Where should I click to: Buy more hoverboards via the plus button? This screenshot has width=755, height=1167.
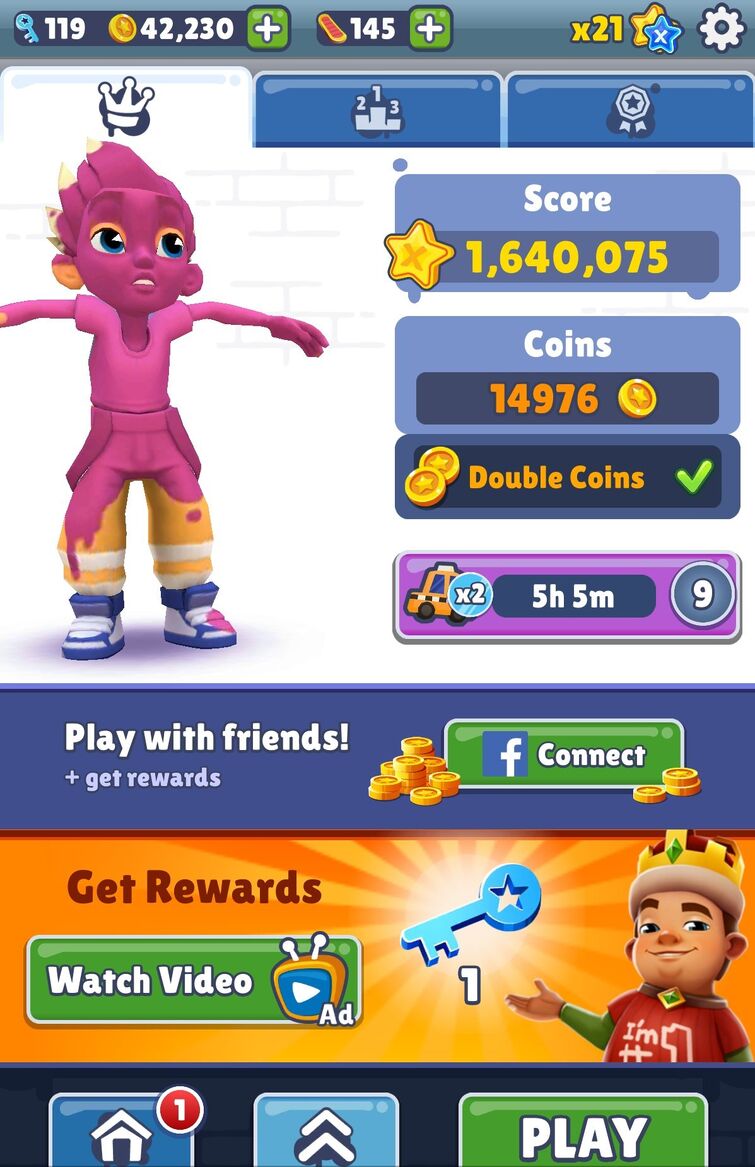coord(429,29)
